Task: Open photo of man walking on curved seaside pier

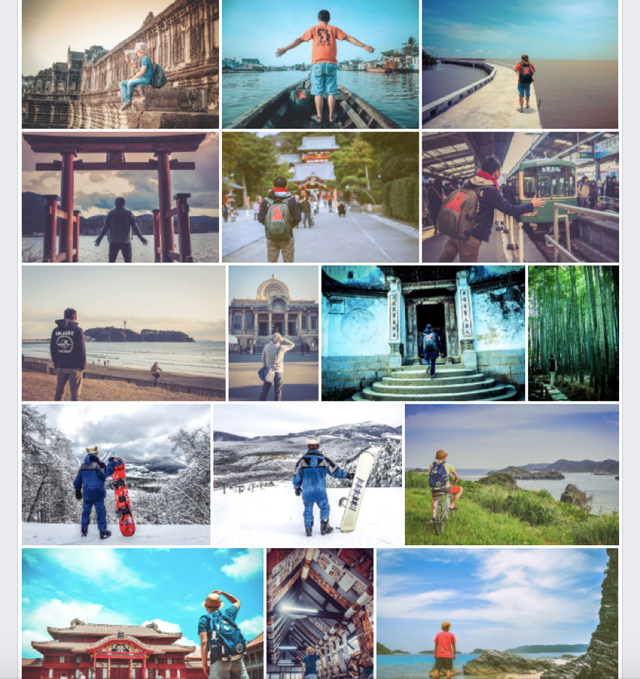Action: pyautogui.click(x=520, y=64)
